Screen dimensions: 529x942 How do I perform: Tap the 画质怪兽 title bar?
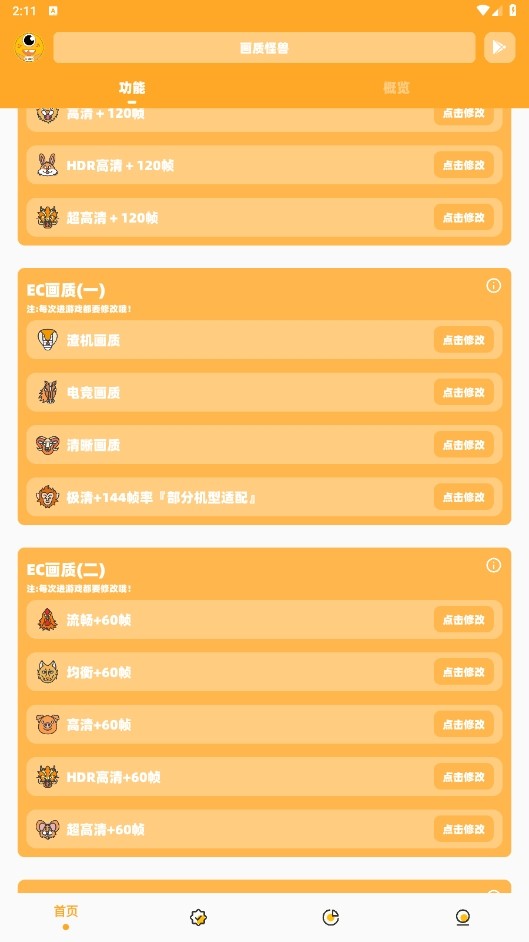264,47
